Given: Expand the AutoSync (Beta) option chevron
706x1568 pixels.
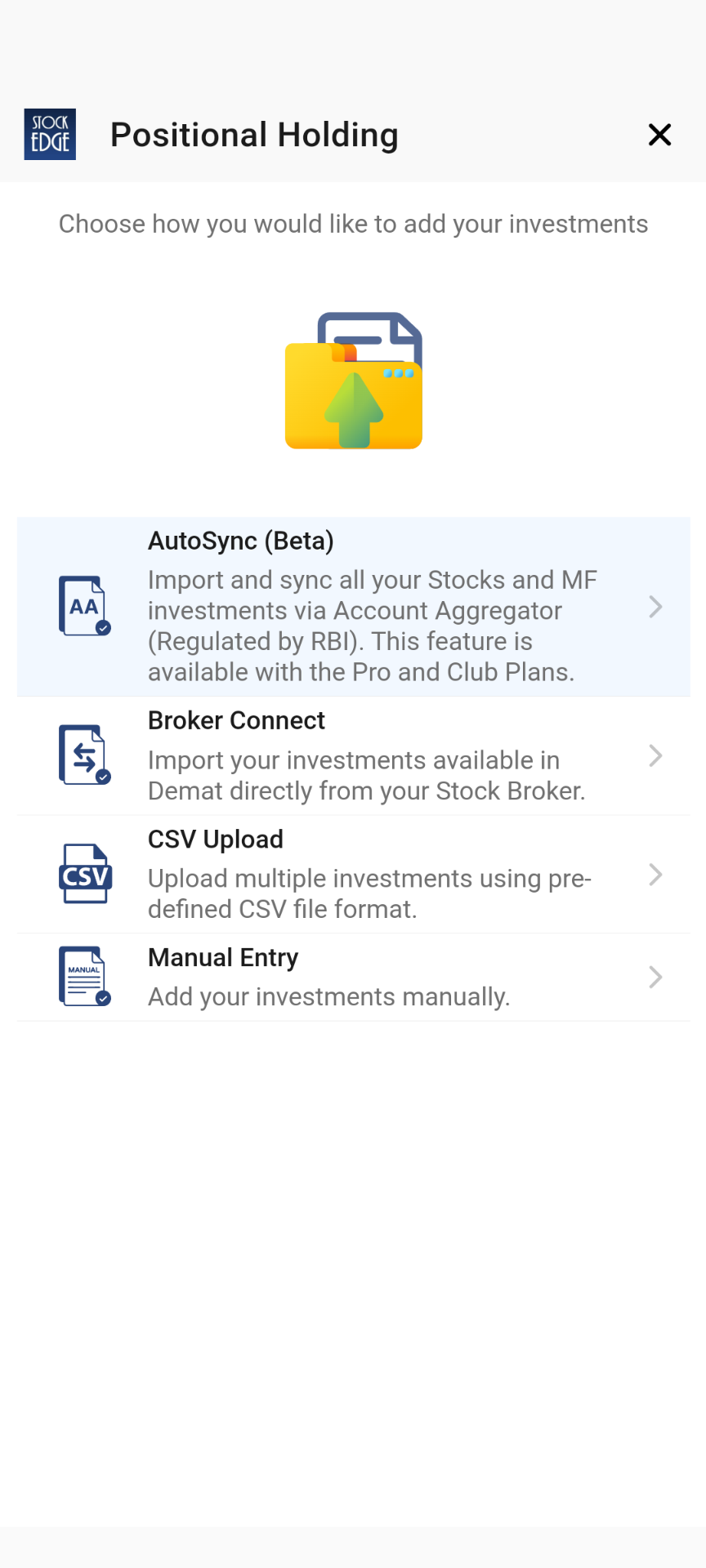Looking at the screenshot, I should click(656, 607).
